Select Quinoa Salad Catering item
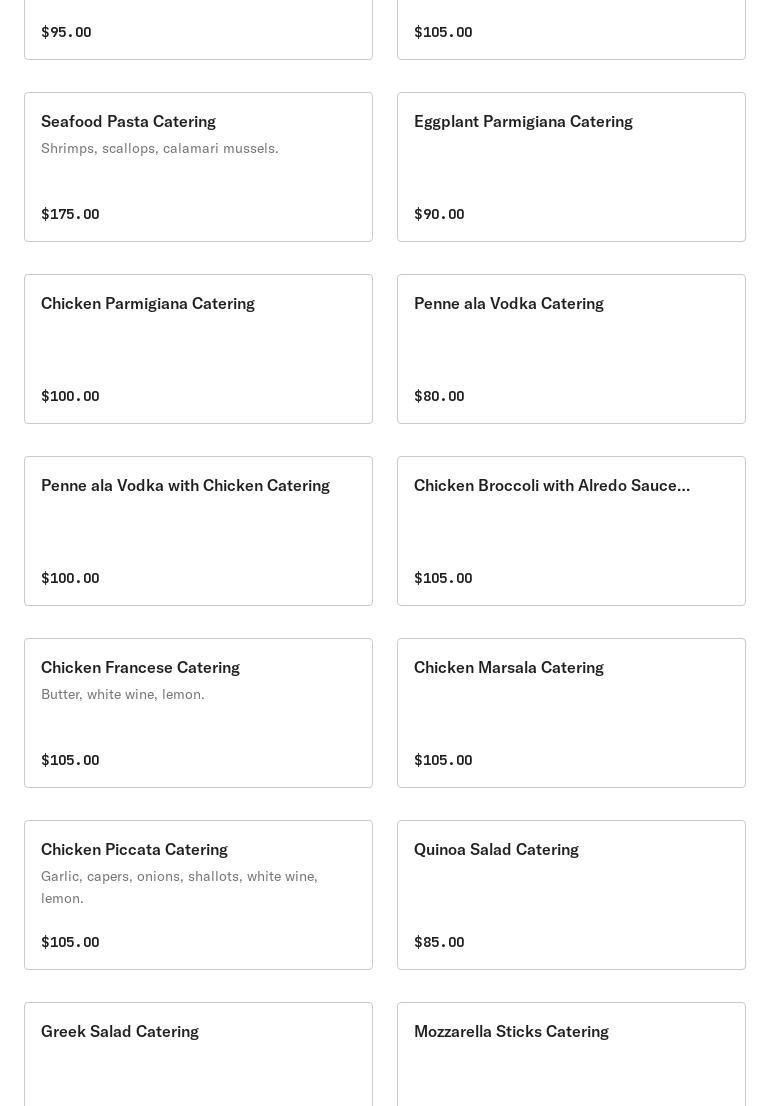The height and width of the screenshot is (1106, 770). tap(571, 895)
